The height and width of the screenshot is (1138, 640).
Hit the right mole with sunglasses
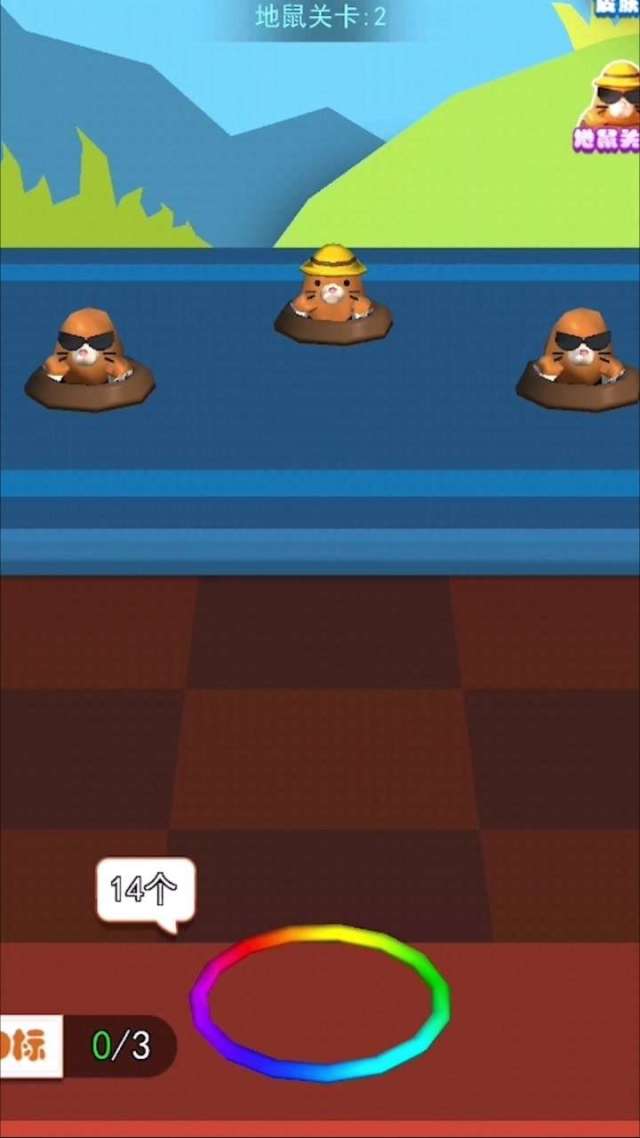582,352
